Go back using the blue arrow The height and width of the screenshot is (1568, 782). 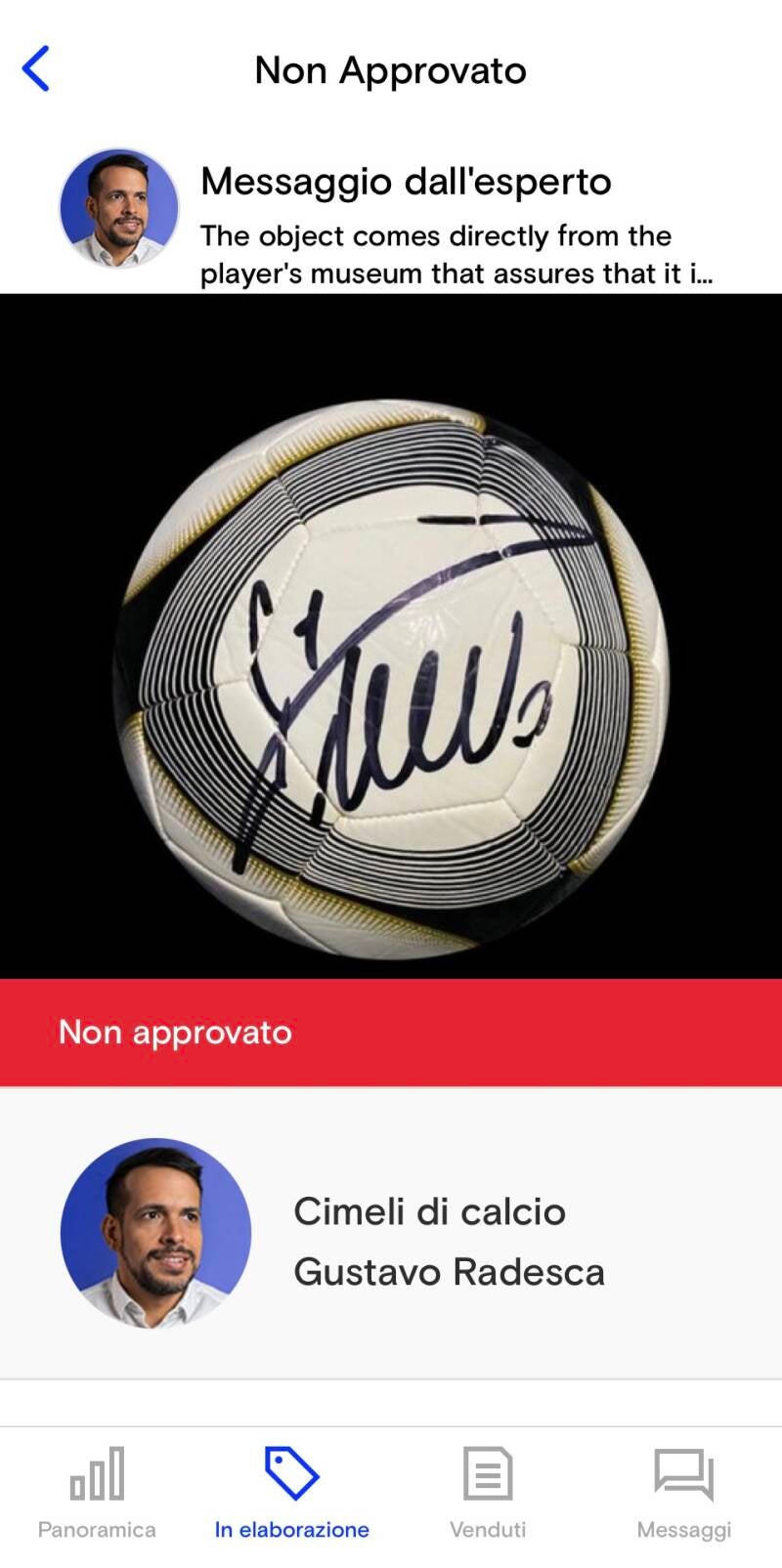36,69
